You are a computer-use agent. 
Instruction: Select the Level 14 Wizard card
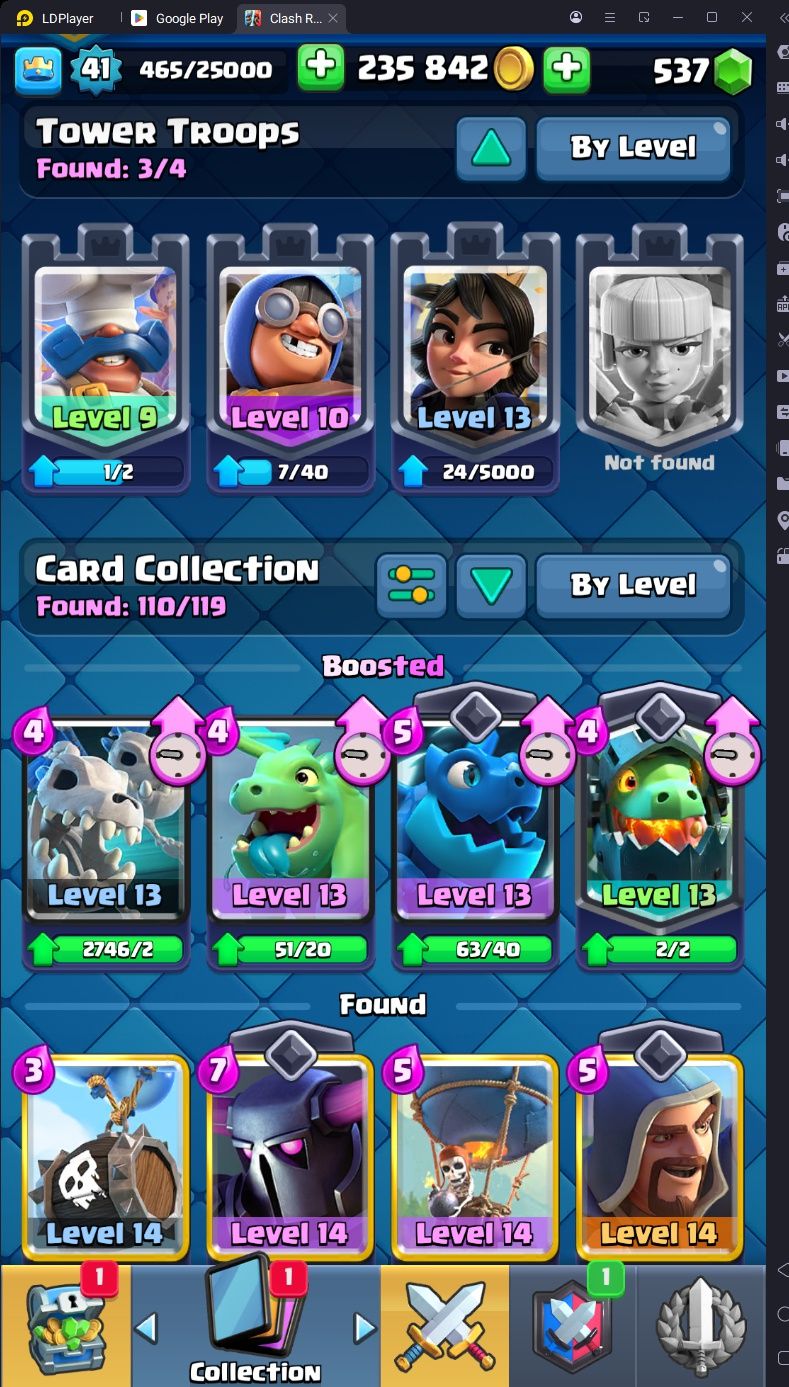(x=659, y=1160)
